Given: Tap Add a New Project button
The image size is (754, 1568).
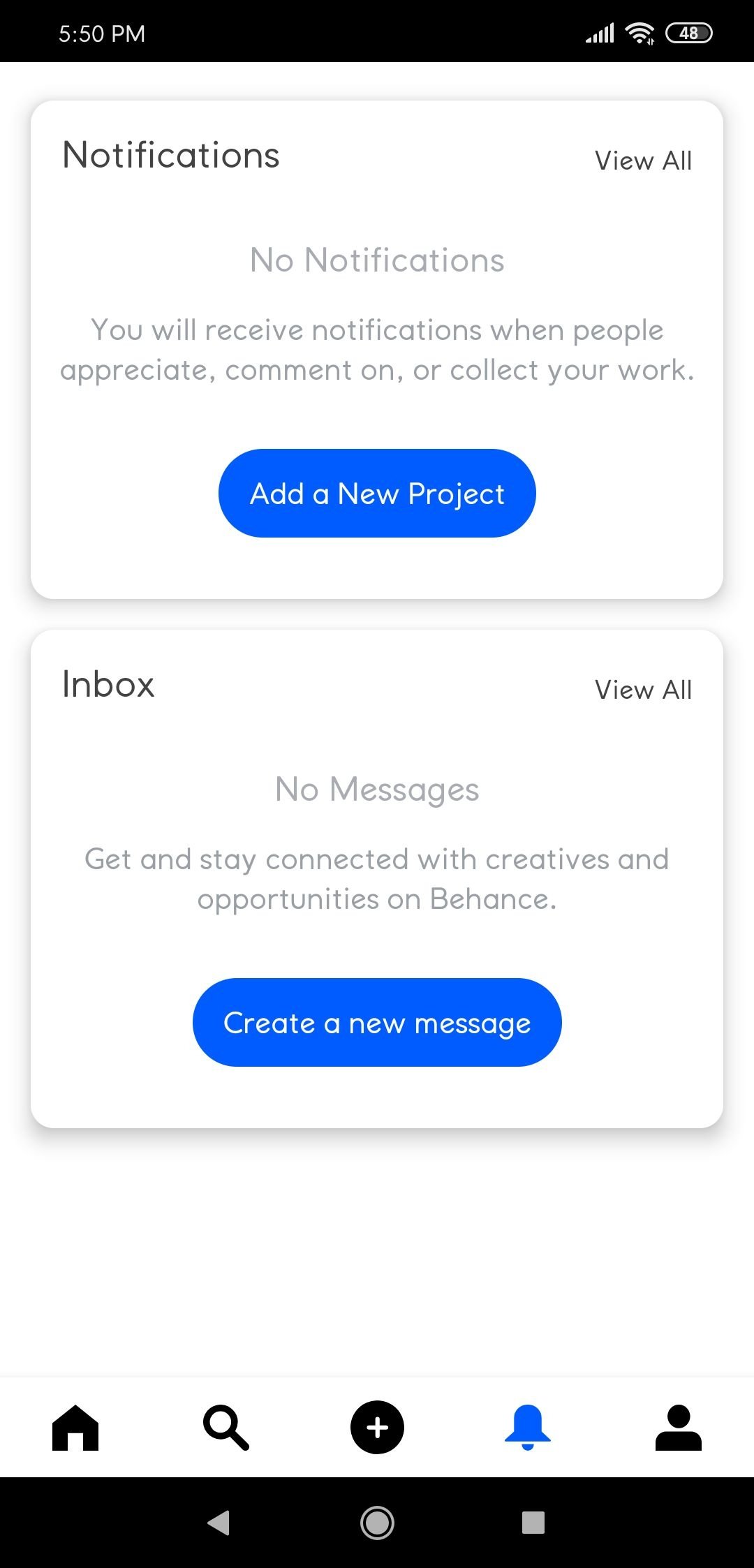Looking at the screenshot, I should (x=377, y=493).
